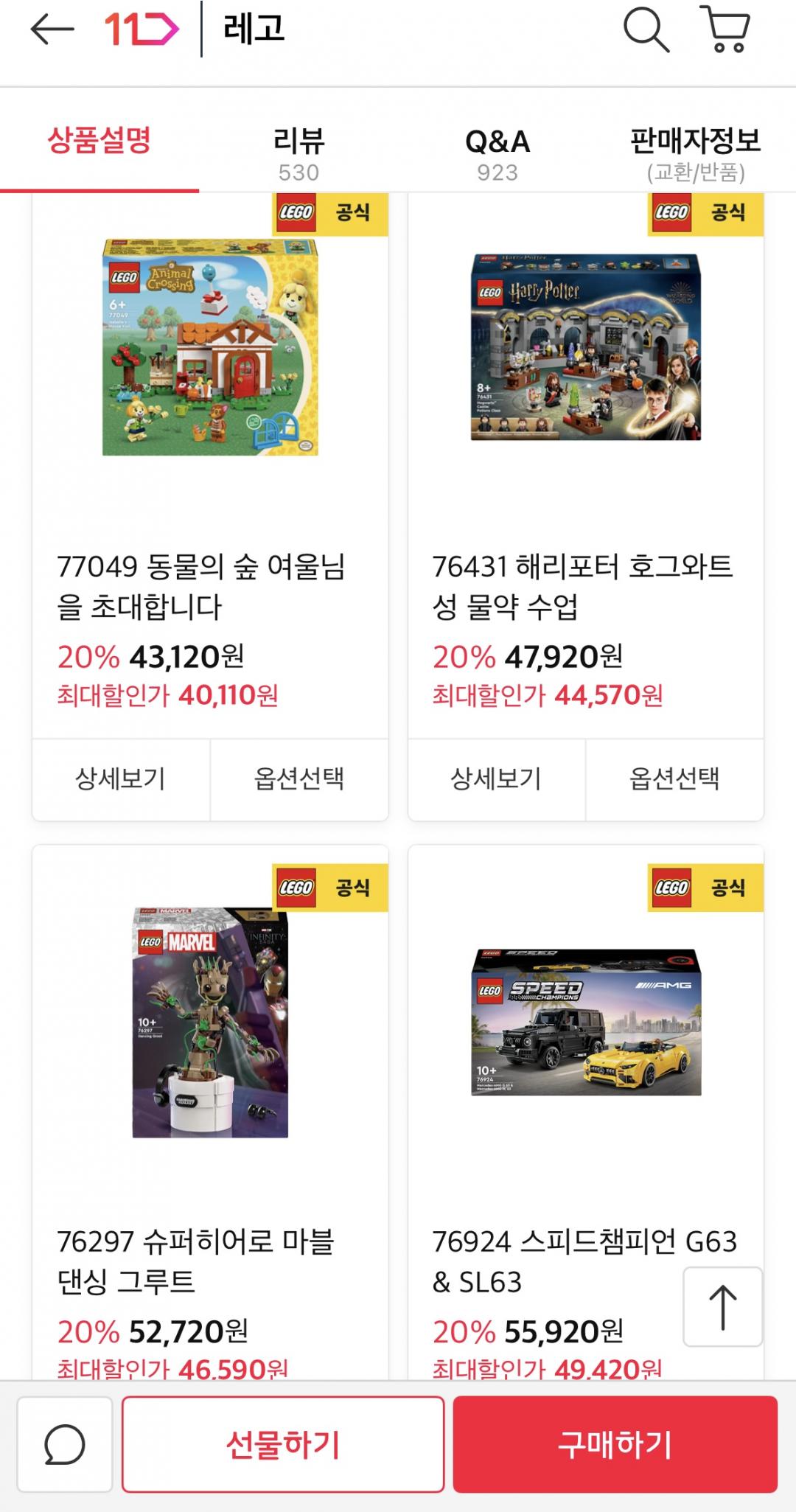Open the 판매자정보 tab
Viewport: 796px width, 1512px height.
[696, 153]
